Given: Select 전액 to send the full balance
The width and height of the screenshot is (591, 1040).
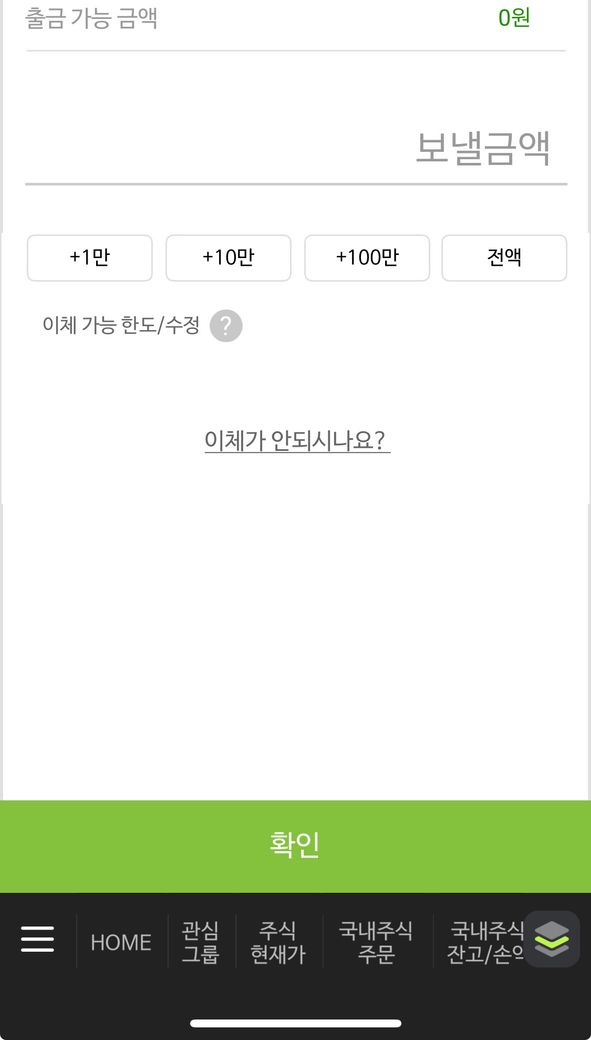Looking at the screenshot, I should pos(504,258).
